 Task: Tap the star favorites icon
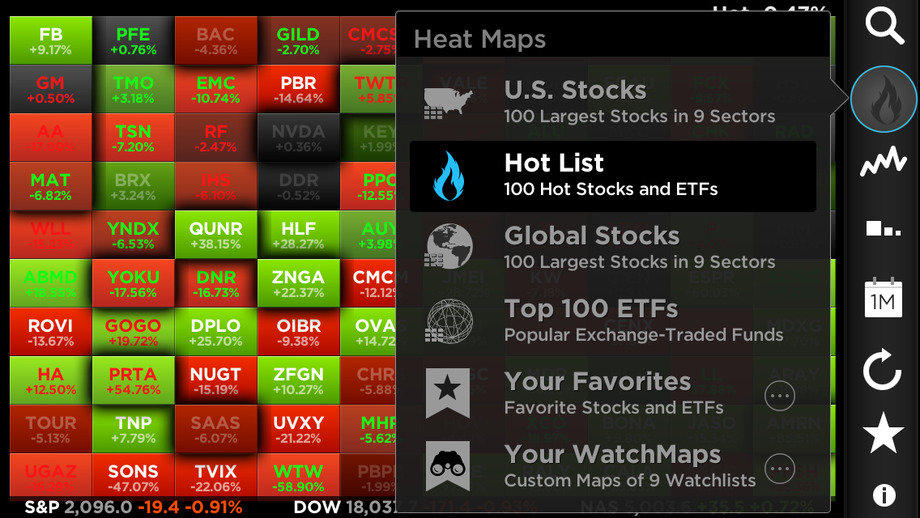pos(883,434)
